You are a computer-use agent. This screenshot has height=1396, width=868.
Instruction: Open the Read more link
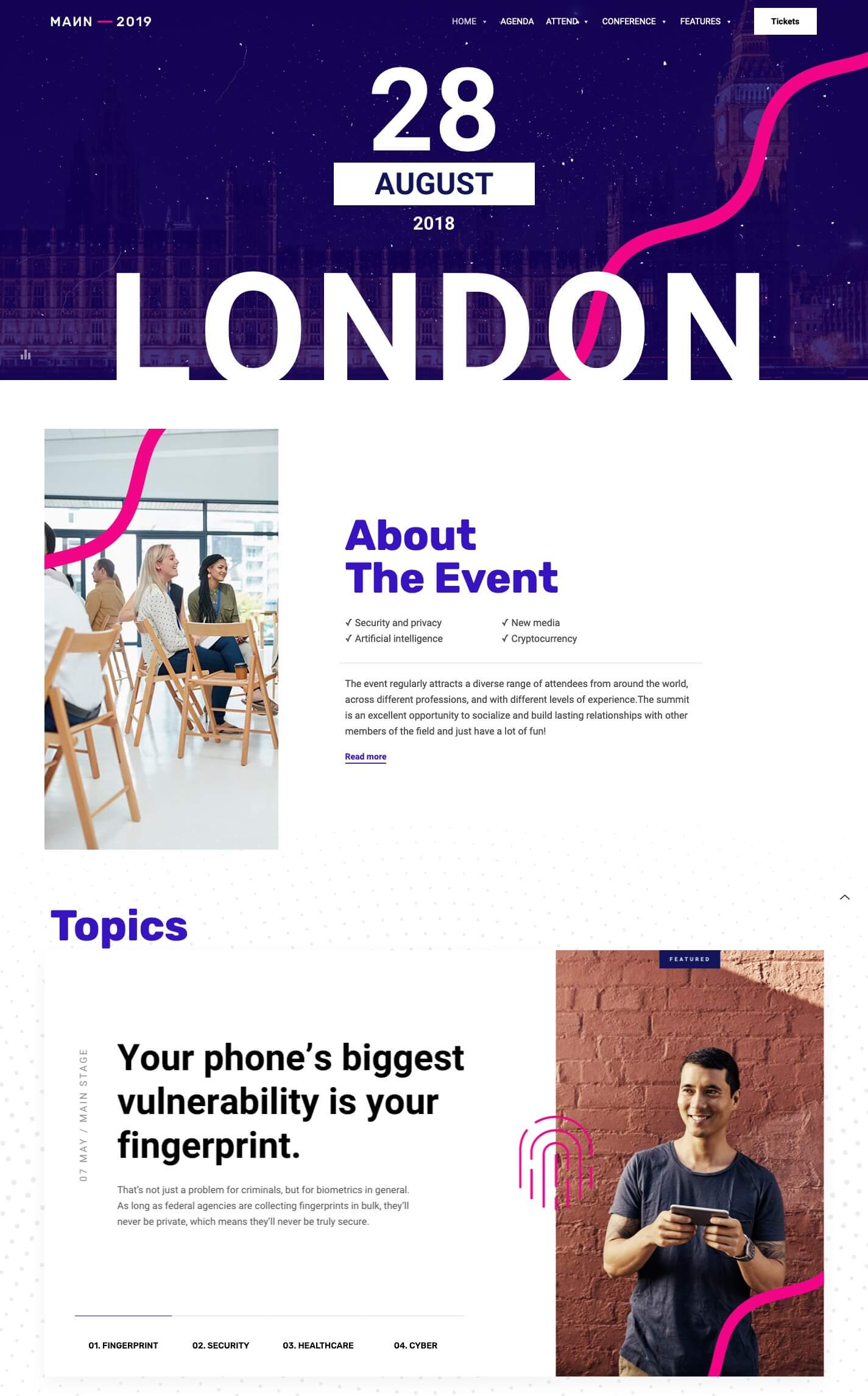pyautogui.click(x=365, y=756)
